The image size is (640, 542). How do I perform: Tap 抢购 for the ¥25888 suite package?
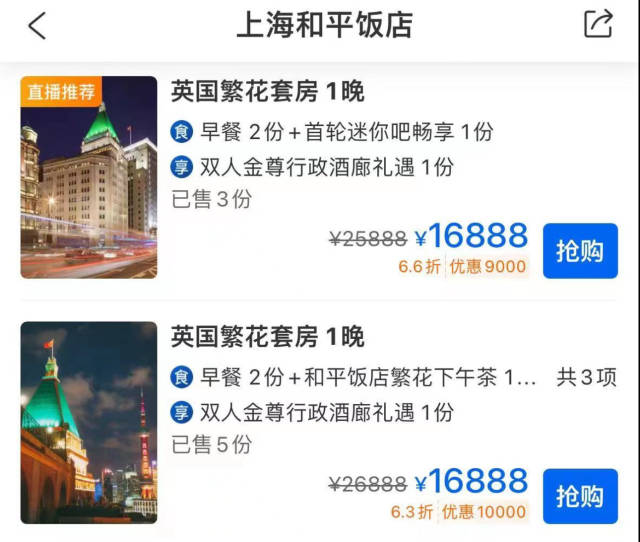pyautogui.click(x=580, y=251)
